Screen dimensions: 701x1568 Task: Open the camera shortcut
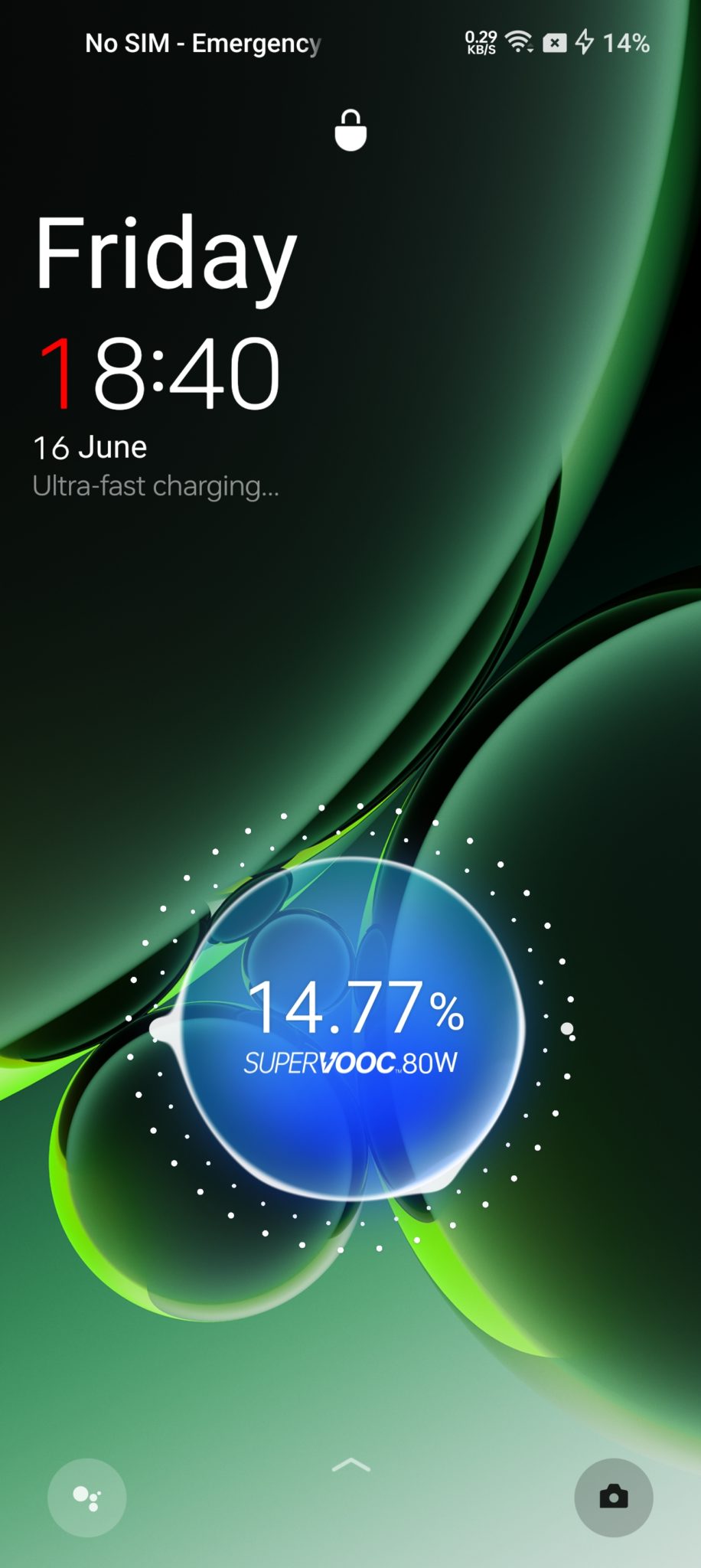coord(613,1497)
